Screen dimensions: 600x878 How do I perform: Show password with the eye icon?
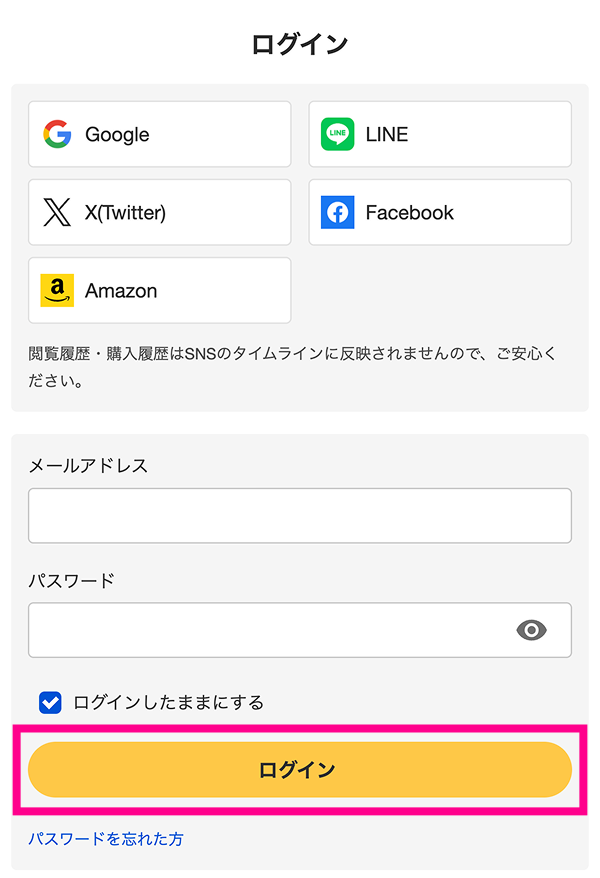tap(531, 630)
